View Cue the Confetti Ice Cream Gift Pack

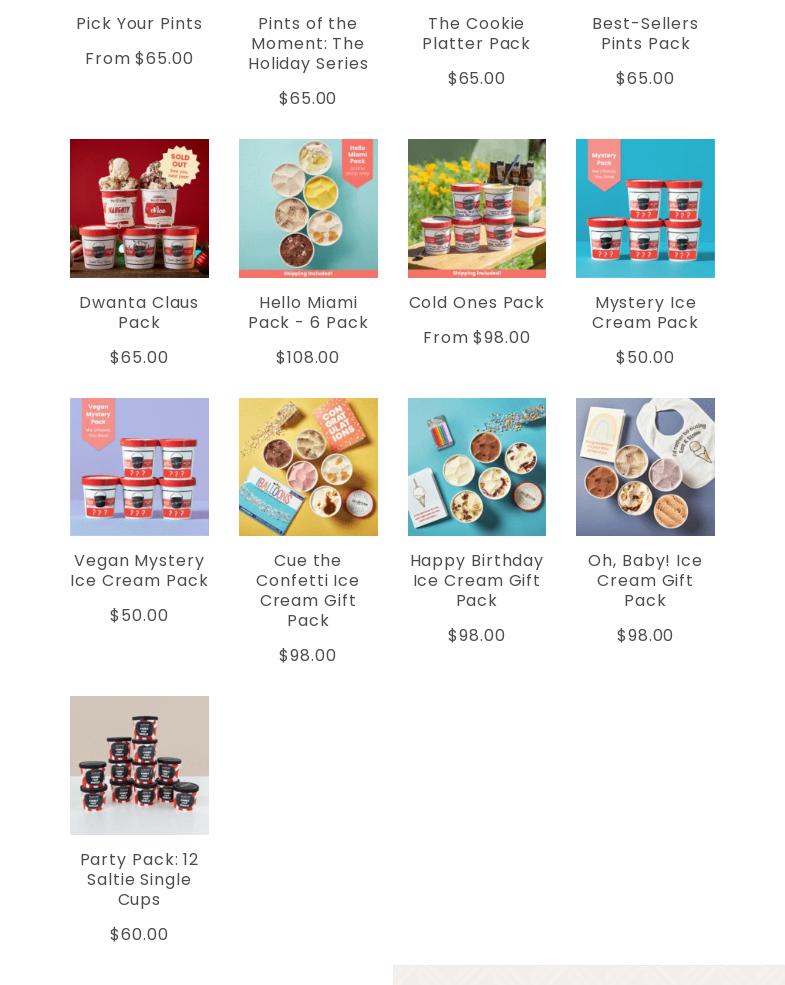[308, 467]
